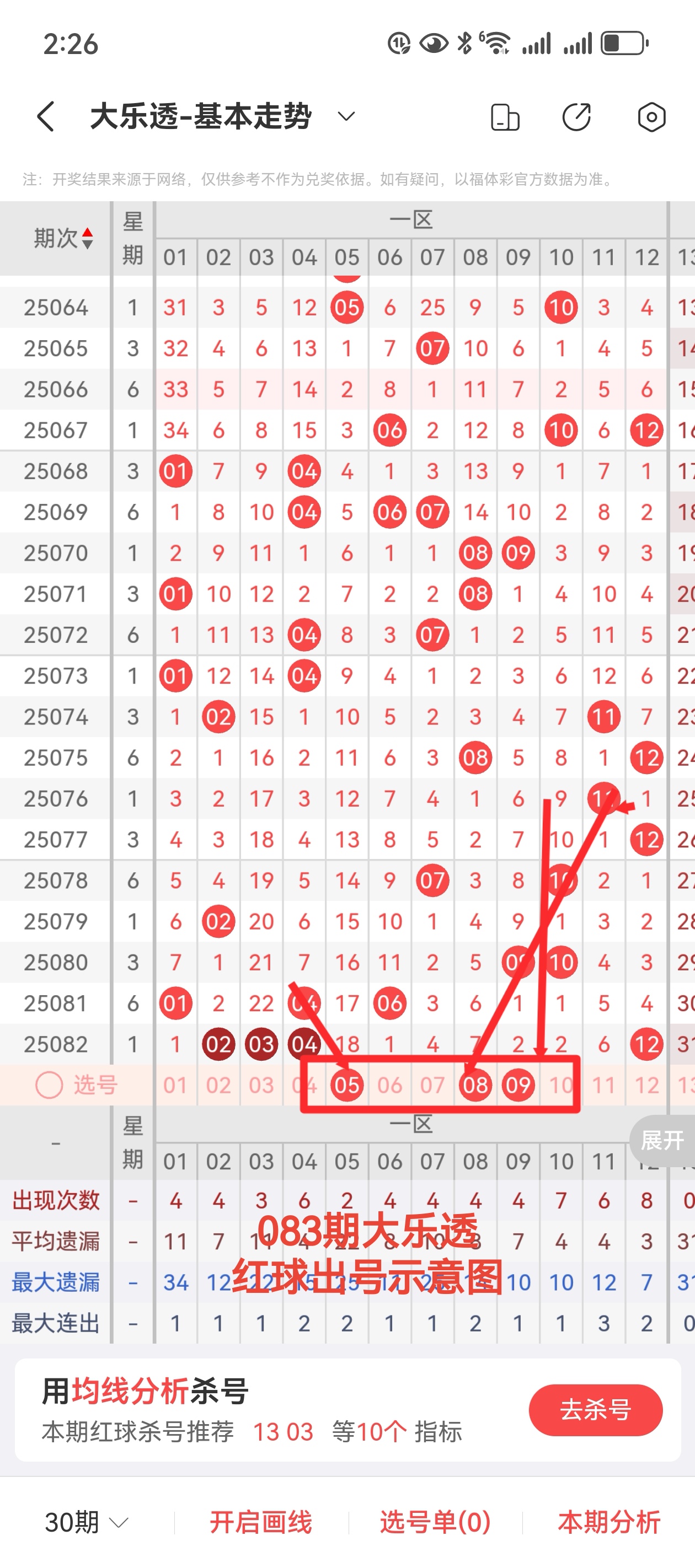This screenshot has height=1568, width=695.
Task: Tap the screen orientation icon
Action: coord(504,117)
